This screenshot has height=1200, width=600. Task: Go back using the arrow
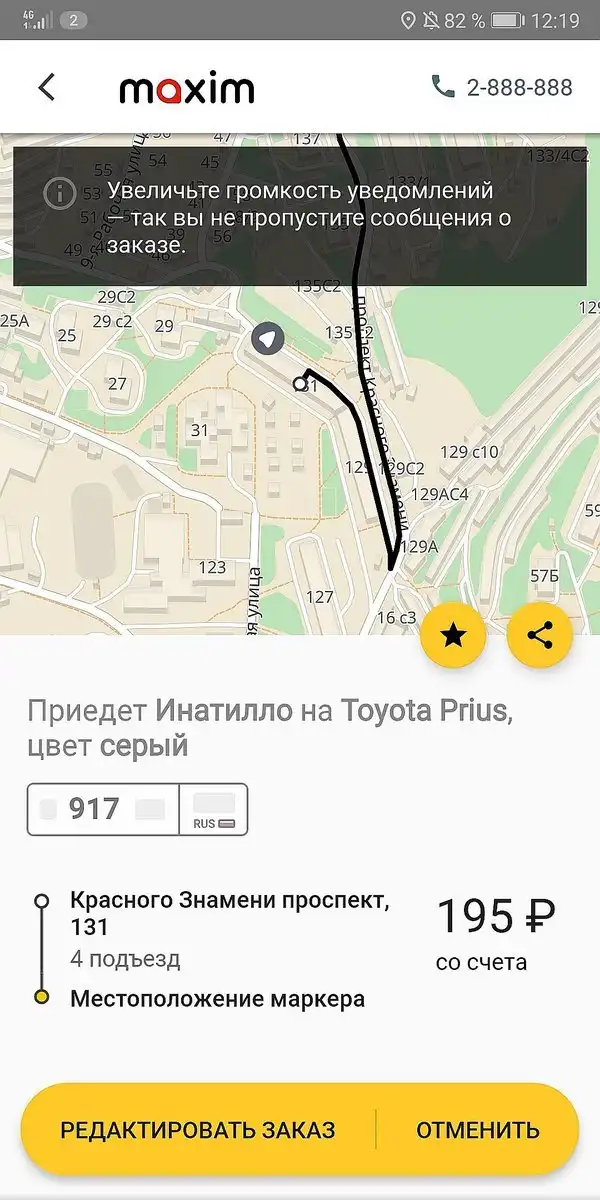[x=46, y=88]
